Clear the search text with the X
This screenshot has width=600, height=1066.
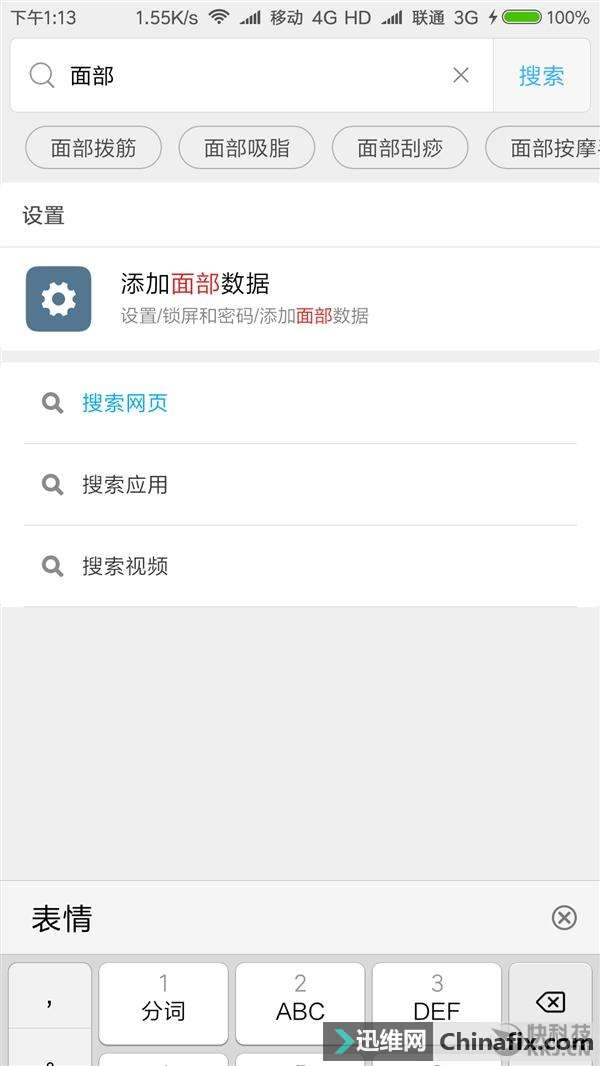point(461,75)
